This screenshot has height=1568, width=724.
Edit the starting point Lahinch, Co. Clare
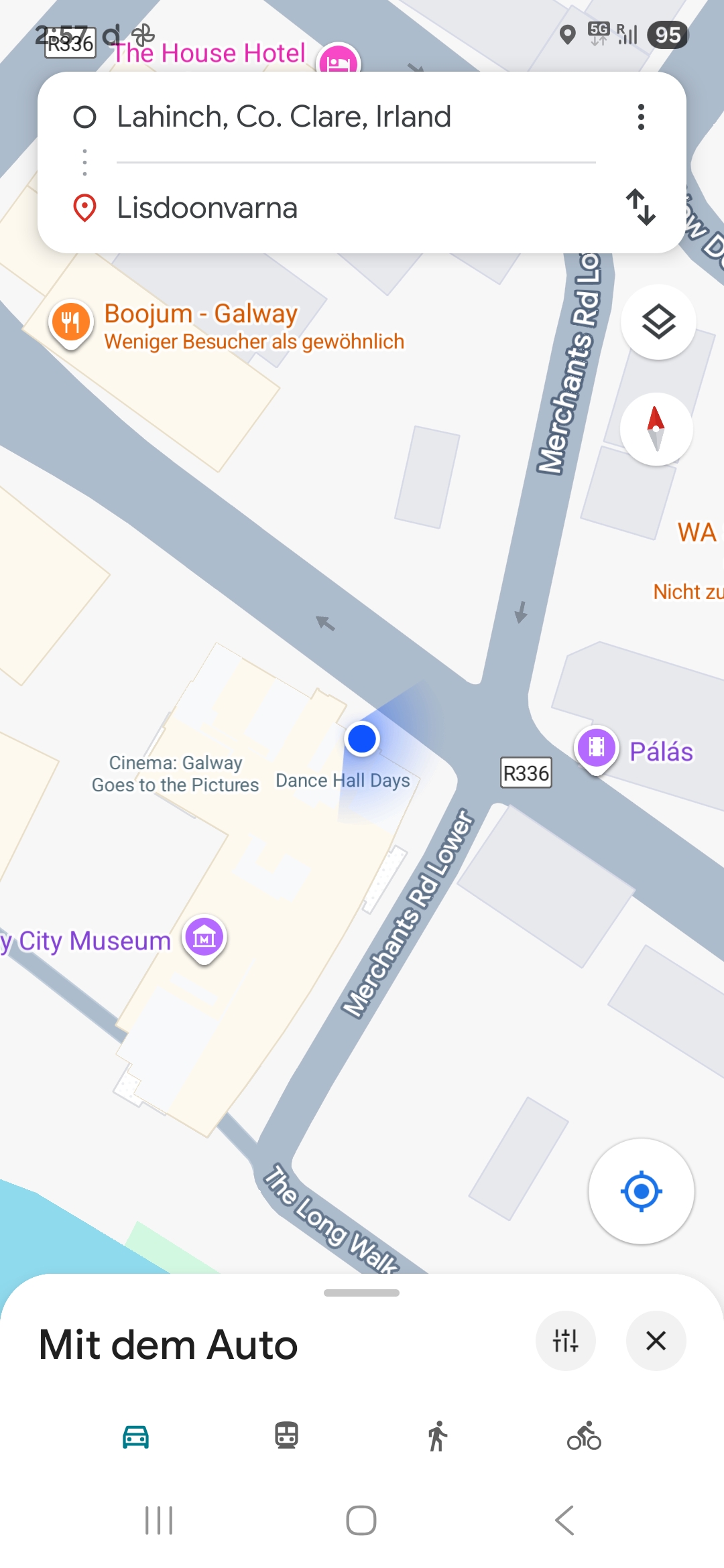tap(284, 117)
